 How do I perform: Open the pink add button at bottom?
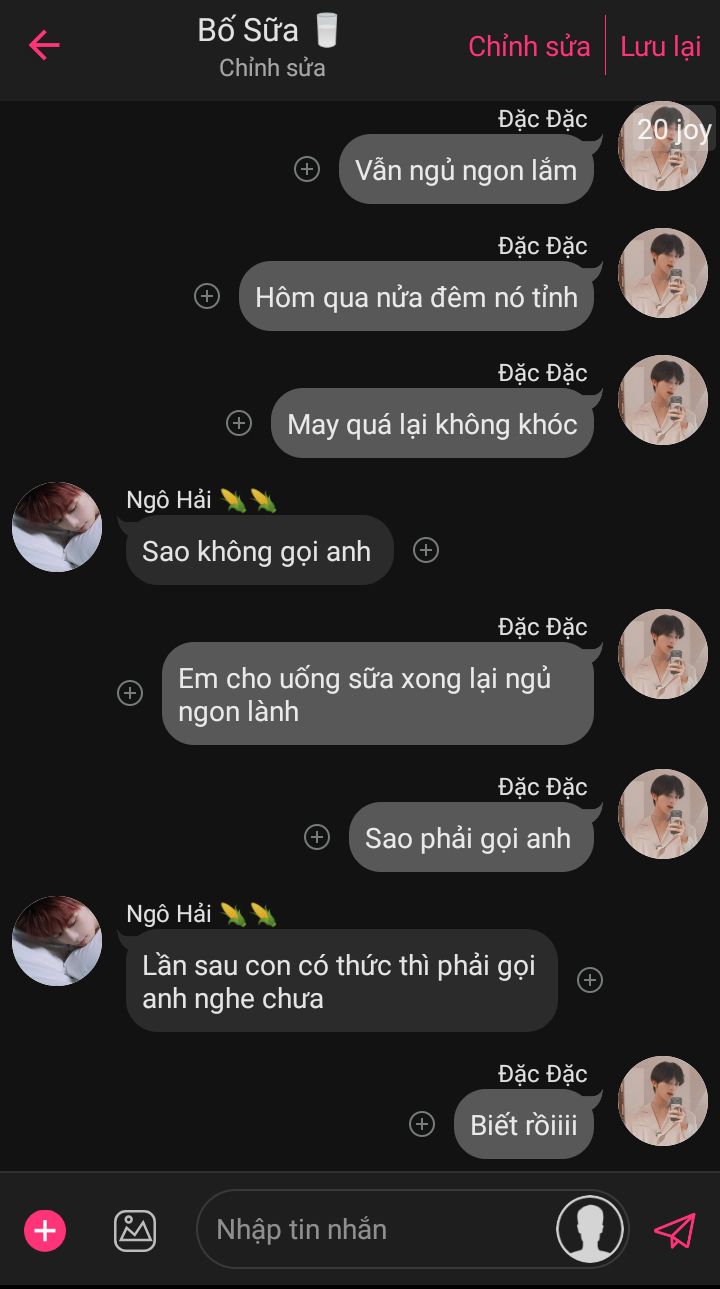pos(45,1230)
